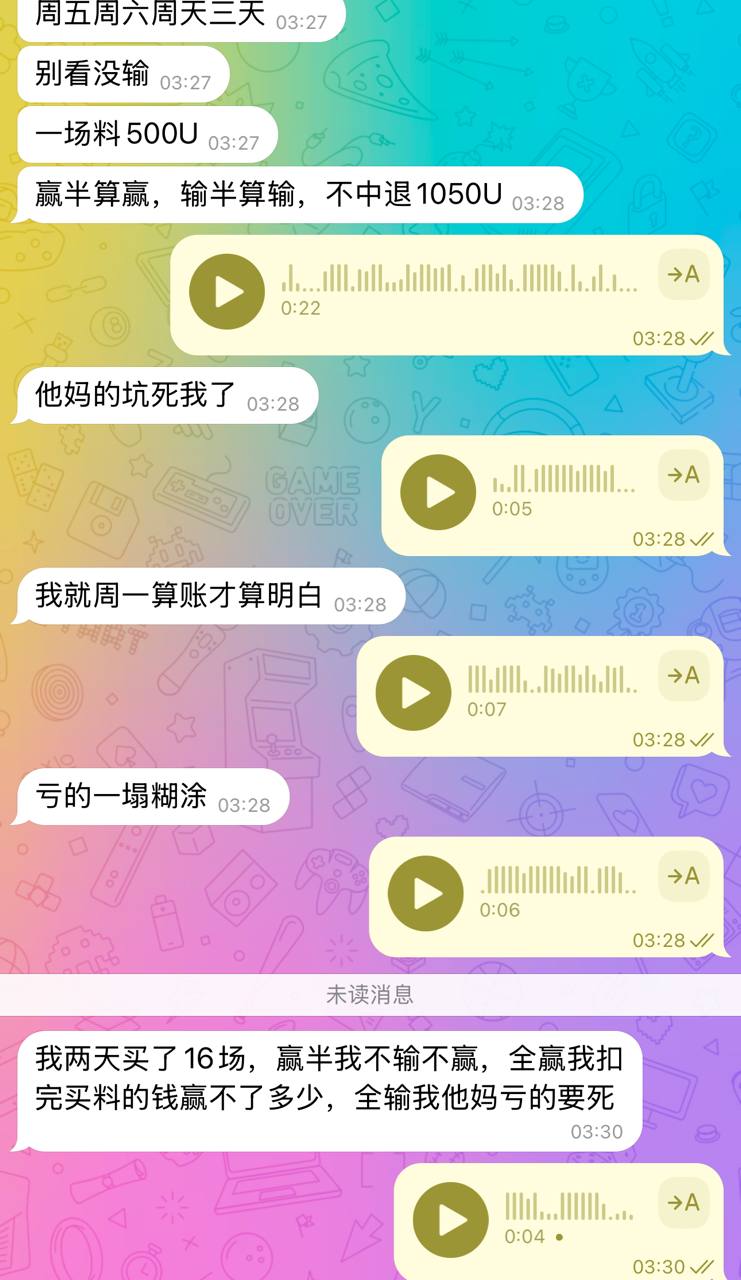This screenshot has height=1280, width=741.
Task: Play the 0:22 voice message
Action: point(227,291)
